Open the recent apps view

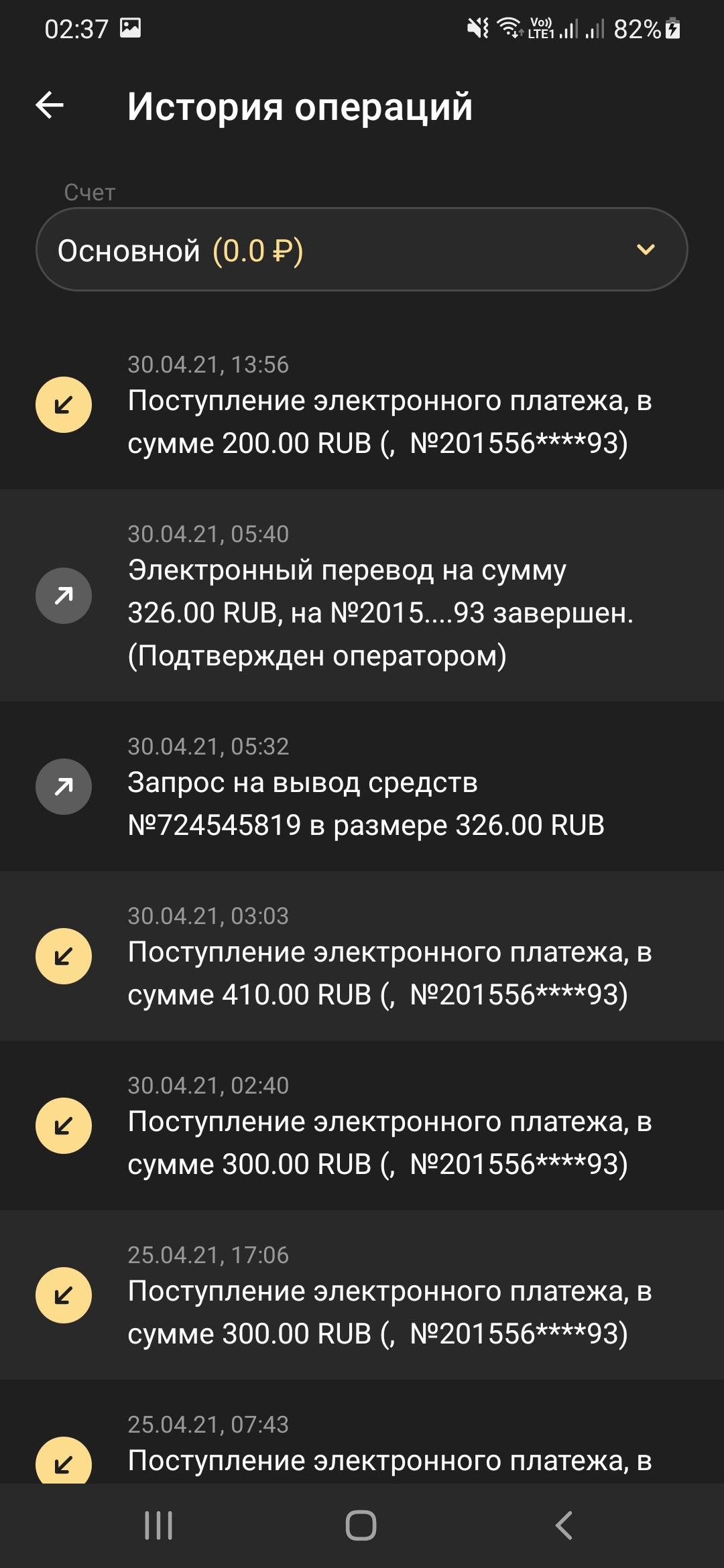click(x=159, y=1526)
